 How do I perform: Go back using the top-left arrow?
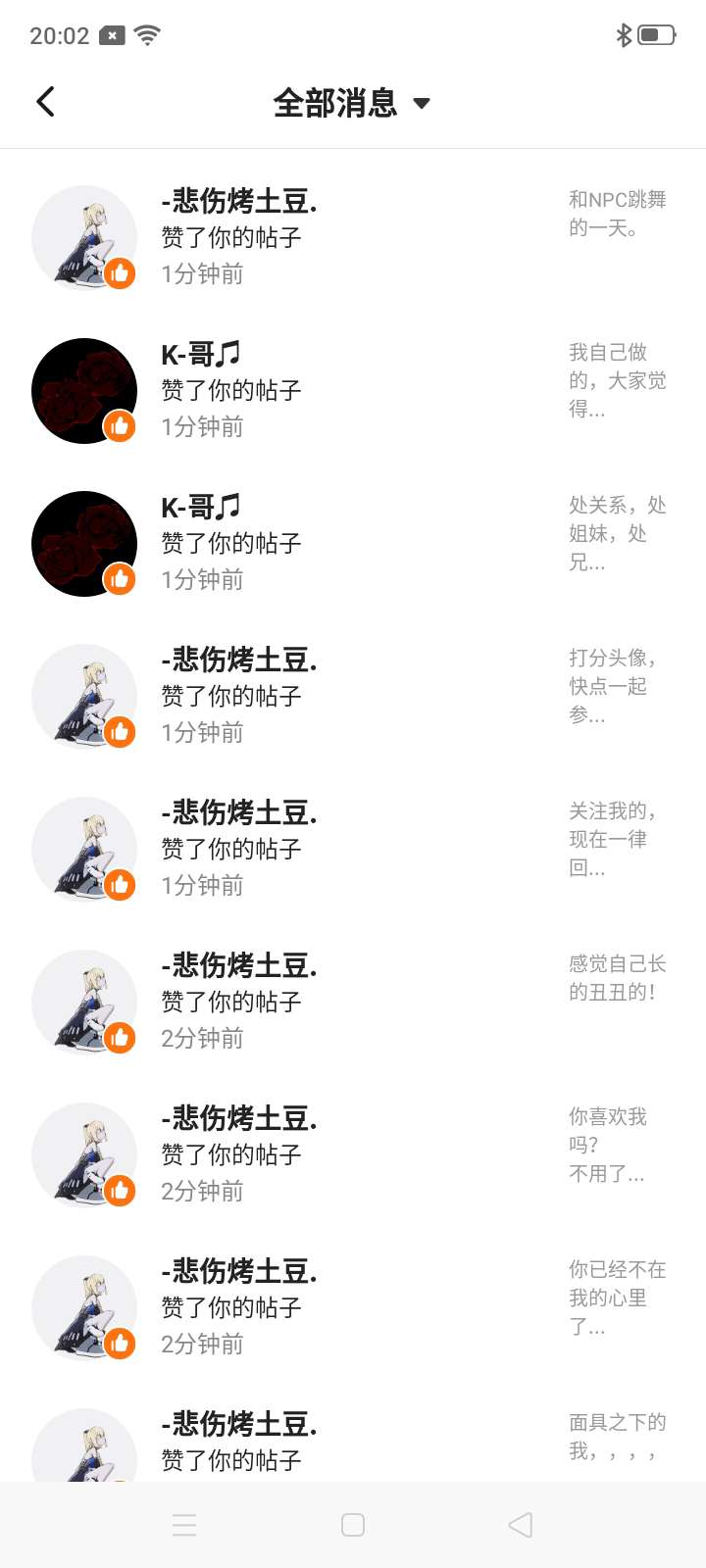pos(45,102)
